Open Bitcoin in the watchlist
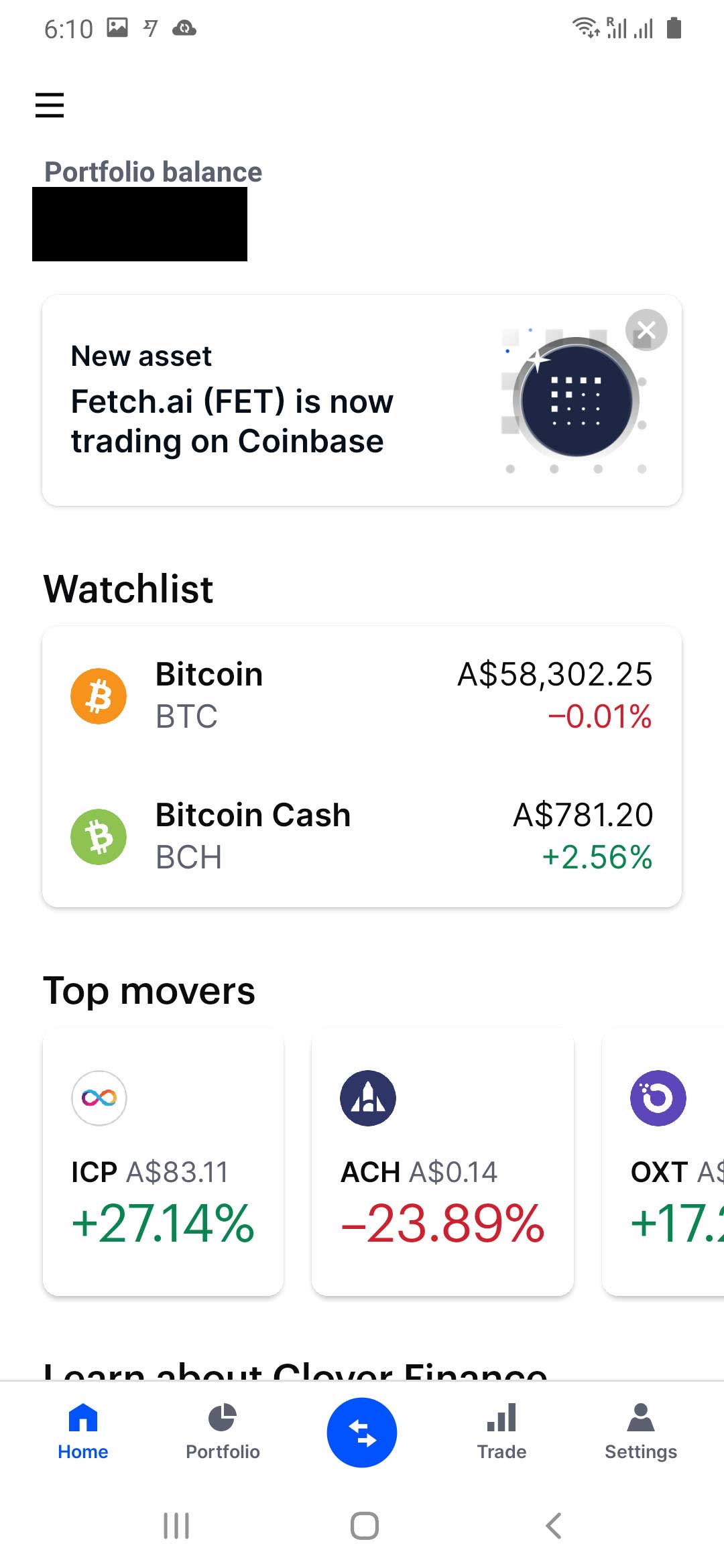 [x=362, y=696]
